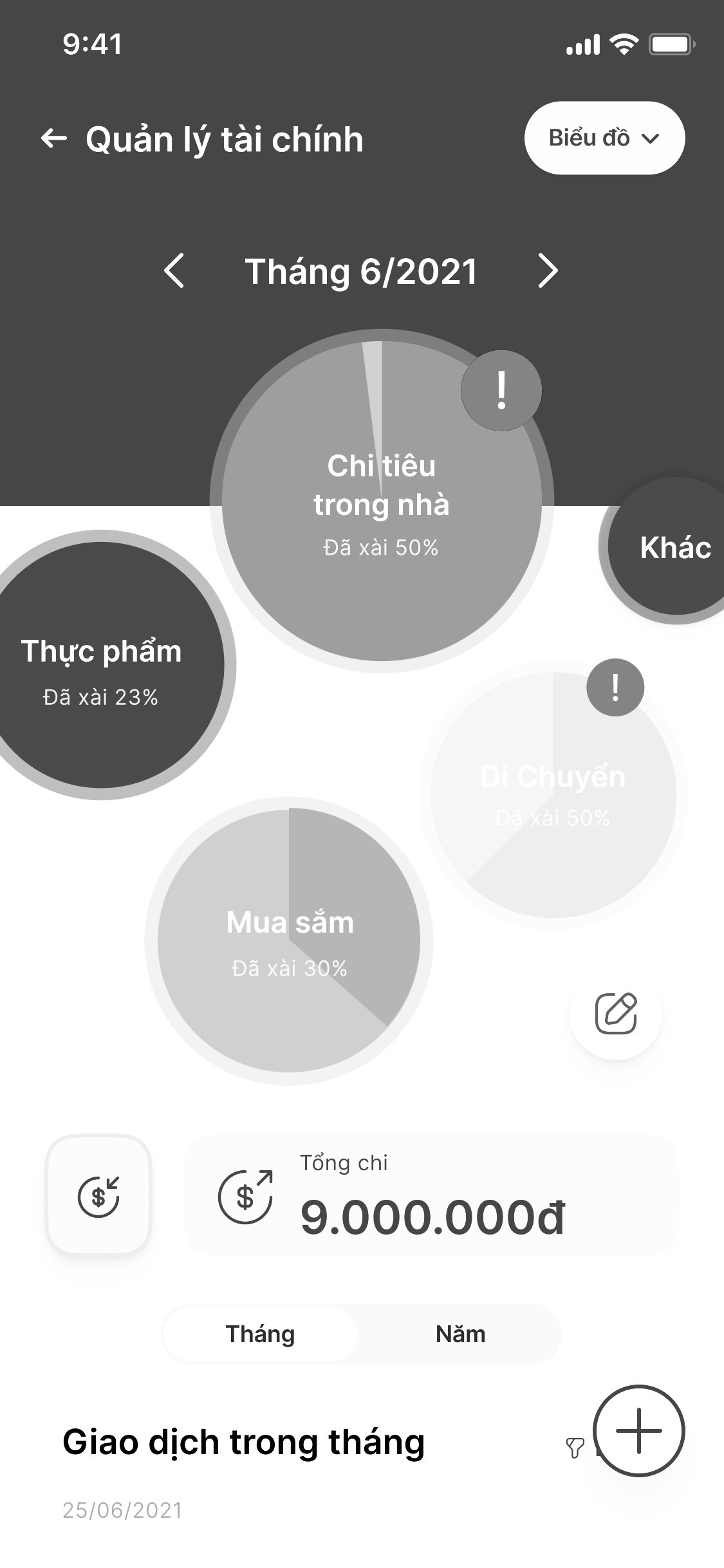Image resolution: width=724 pixels, height=1568 pixels.
Task: Open the Khác category bubble
Action: point(673,549)
